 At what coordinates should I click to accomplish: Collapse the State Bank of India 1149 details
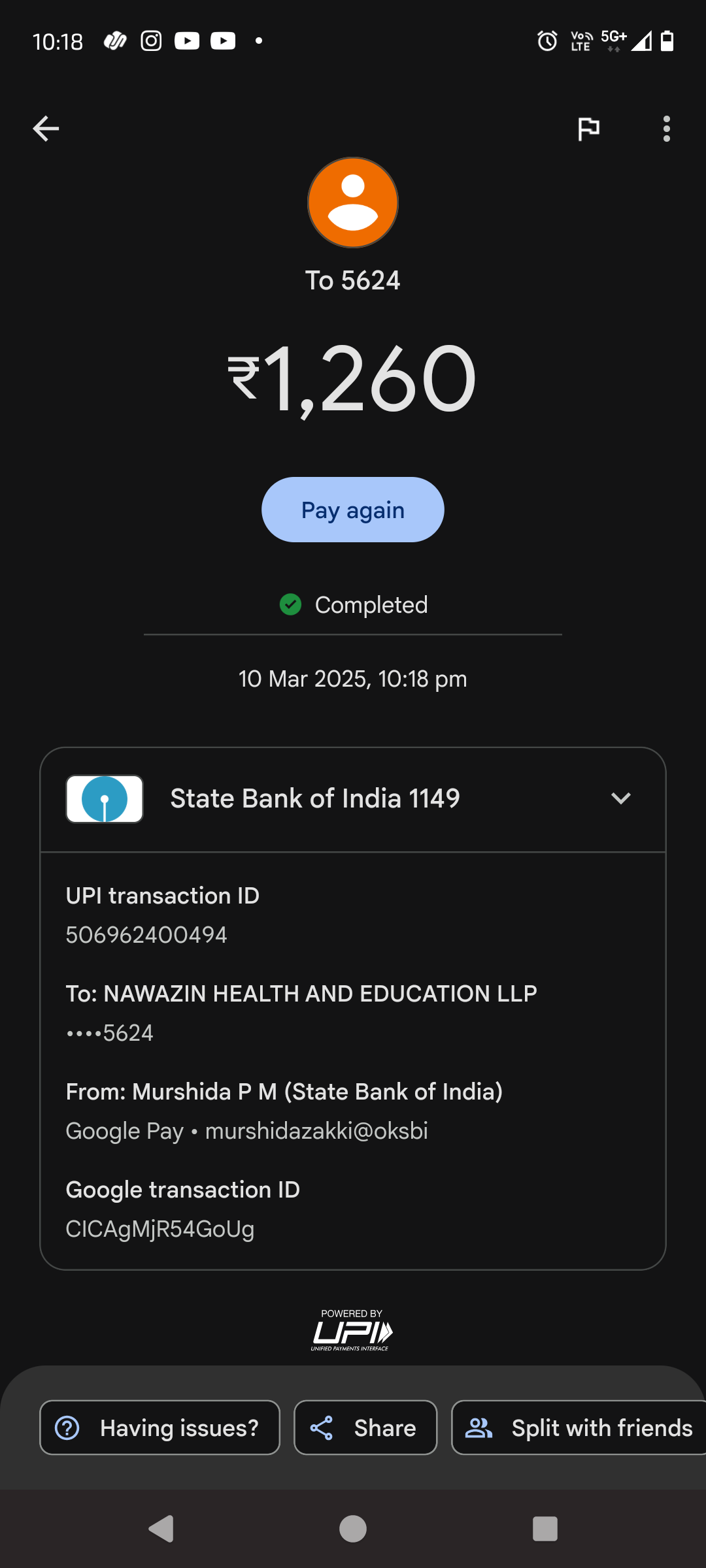(620, 798)
